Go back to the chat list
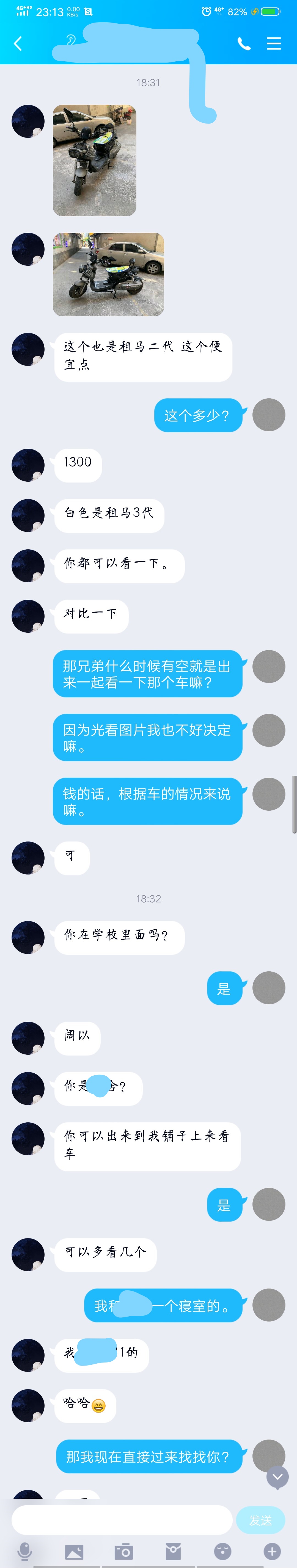Viewport: 297px width, 1568px height. 18,43
